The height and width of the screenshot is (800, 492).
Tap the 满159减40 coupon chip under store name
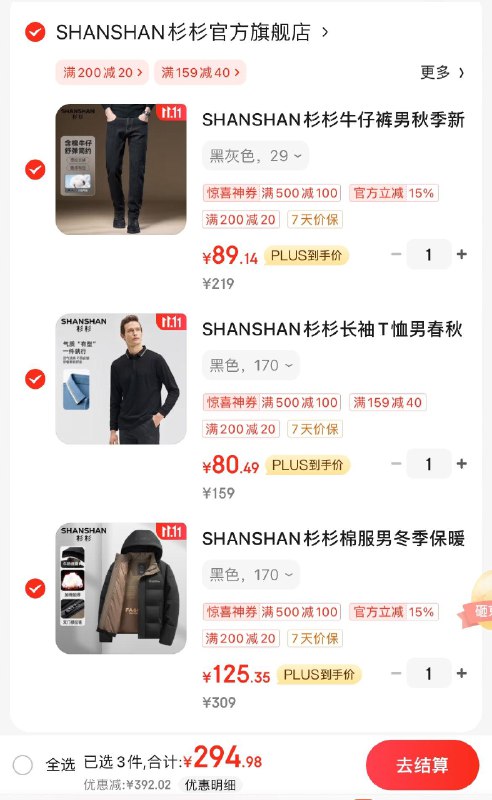pyautogui.click(x=200, y=72)
